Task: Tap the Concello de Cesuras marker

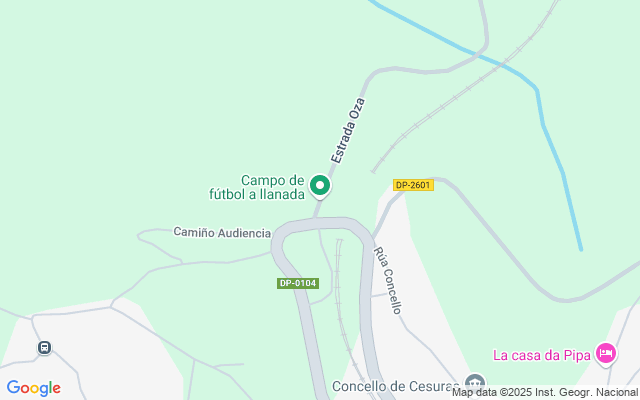Action: point(476,385)
